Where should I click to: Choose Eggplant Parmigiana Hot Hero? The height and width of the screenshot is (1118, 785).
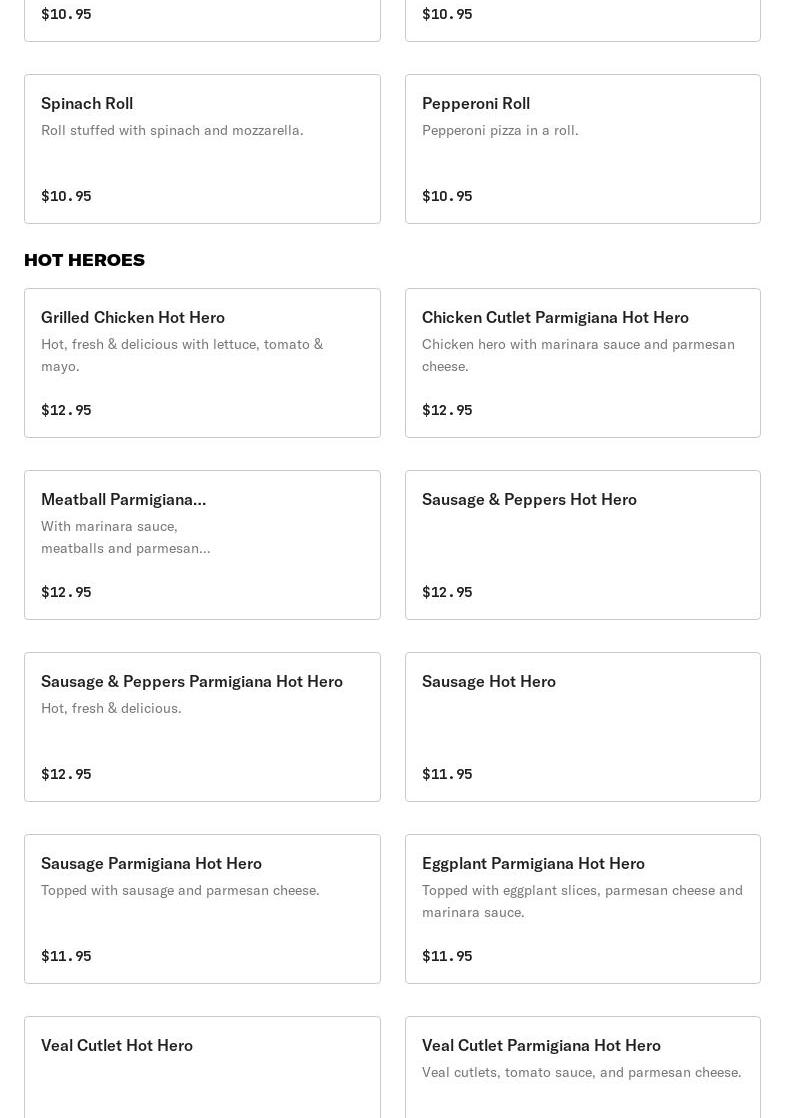click(582, 909)
